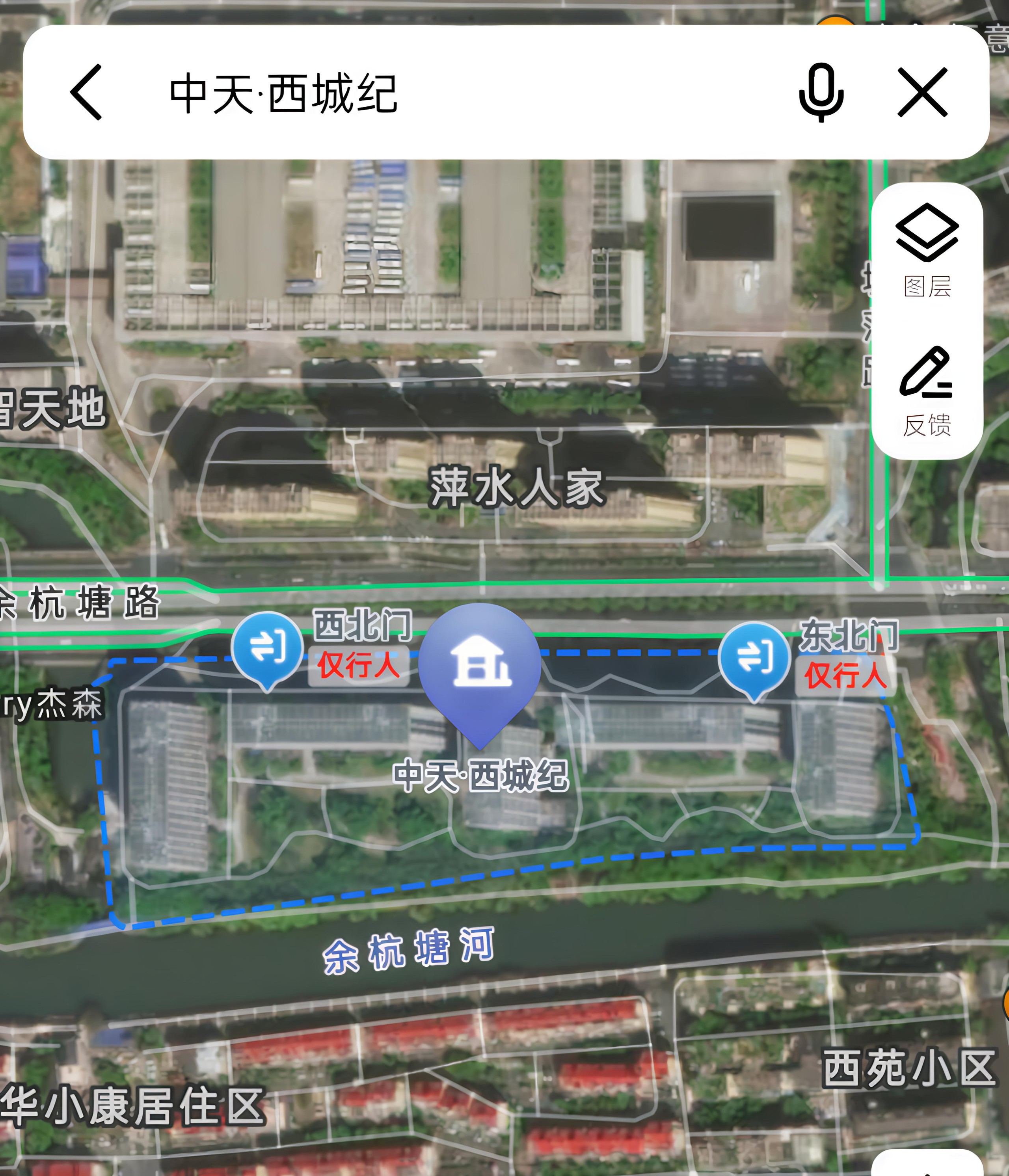Clear the search with the X icon

[922, 92]
